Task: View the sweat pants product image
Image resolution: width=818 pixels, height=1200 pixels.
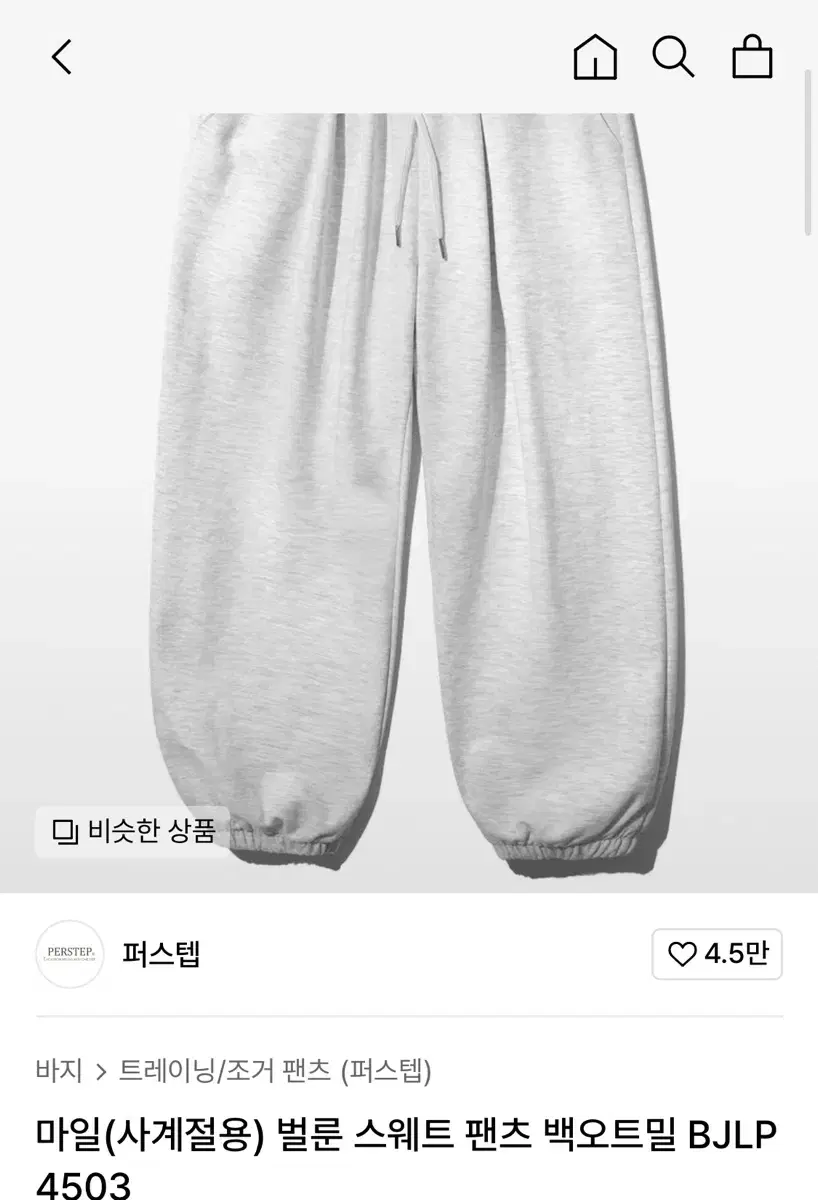Action: [420, 480]
